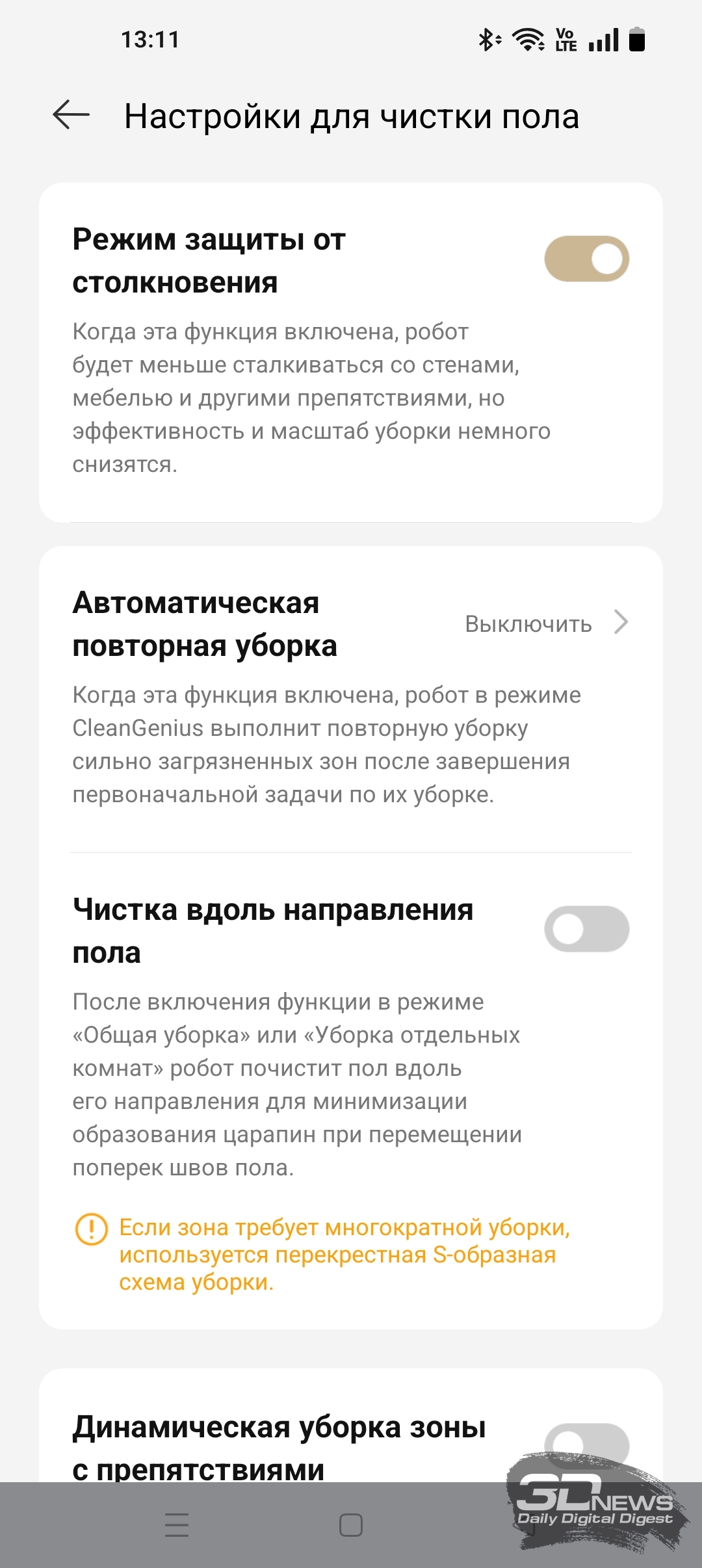The width and height of the screenshot is (702, 1568).
Task: Turn on «Динамическая уборка зоны с препятствиями»
Action: [x=586, y=1444]
